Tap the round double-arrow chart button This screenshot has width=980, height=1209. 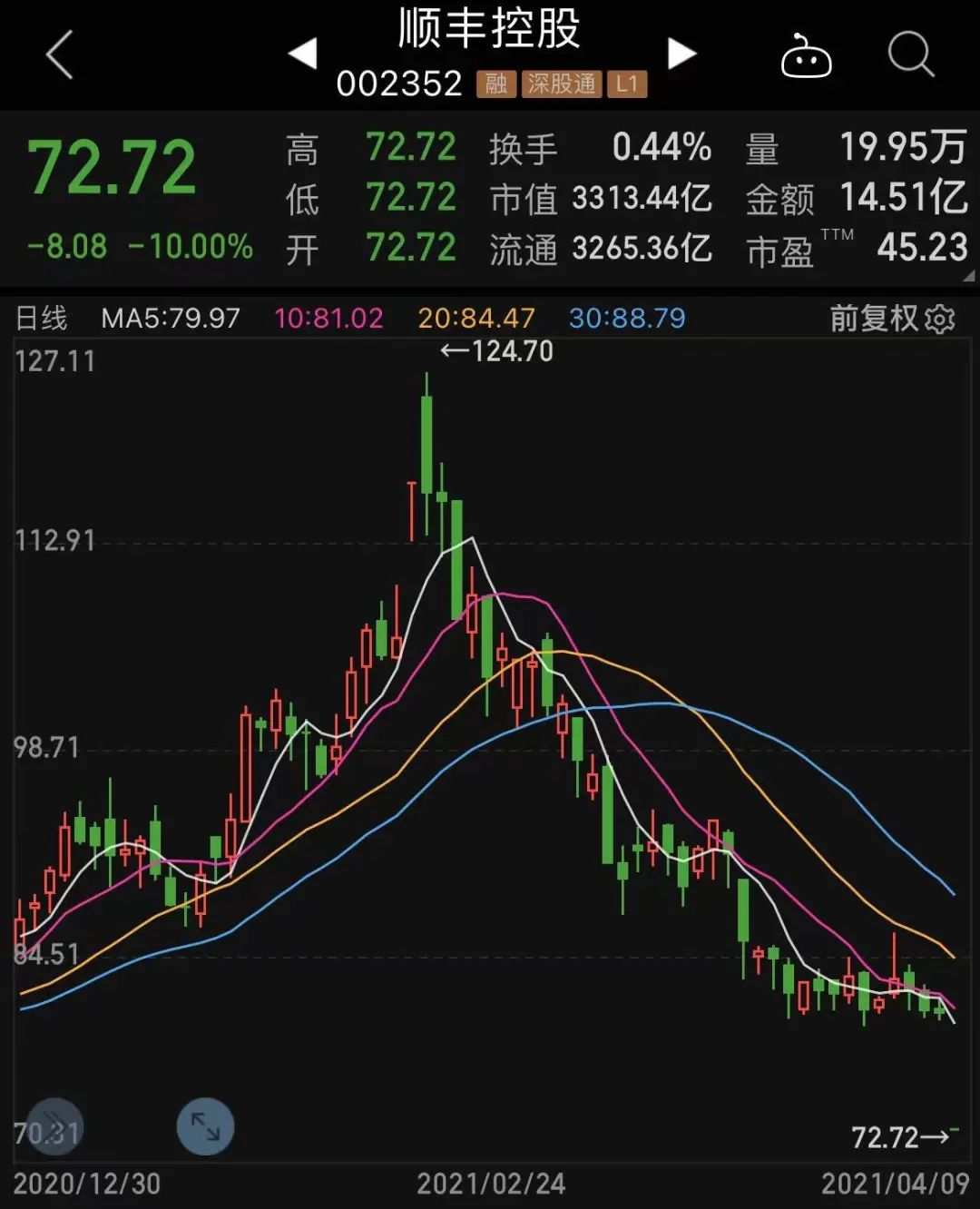coord(55,1126)
